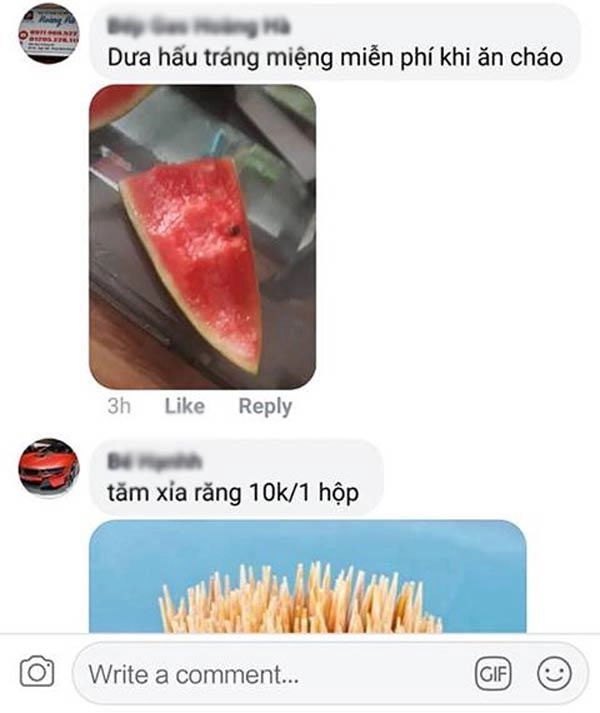Like the watermelon comment
This screenshot has width=600, height=713.
tap(184, 406)
